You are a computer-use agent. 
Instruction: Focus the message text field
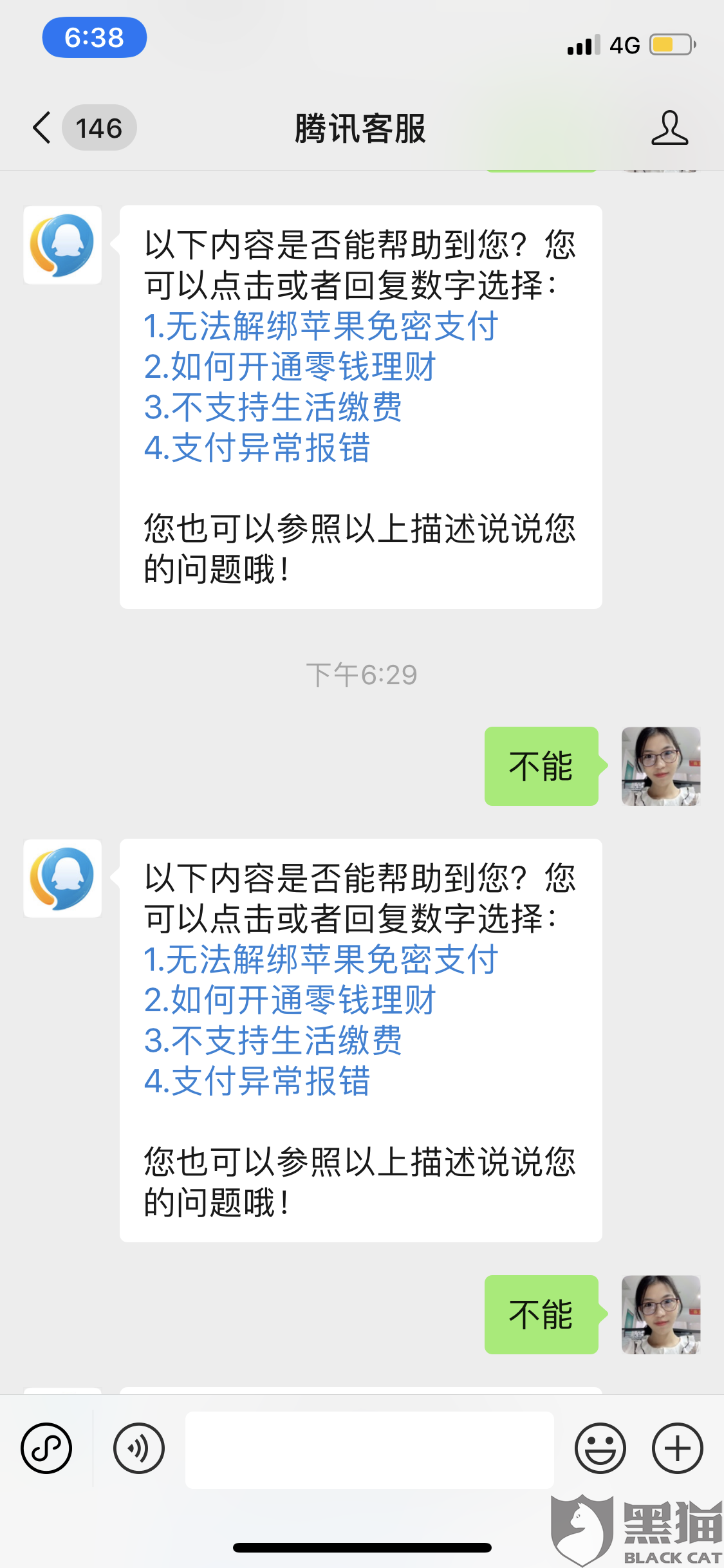pyautogui.click(x=369, y=1450)
